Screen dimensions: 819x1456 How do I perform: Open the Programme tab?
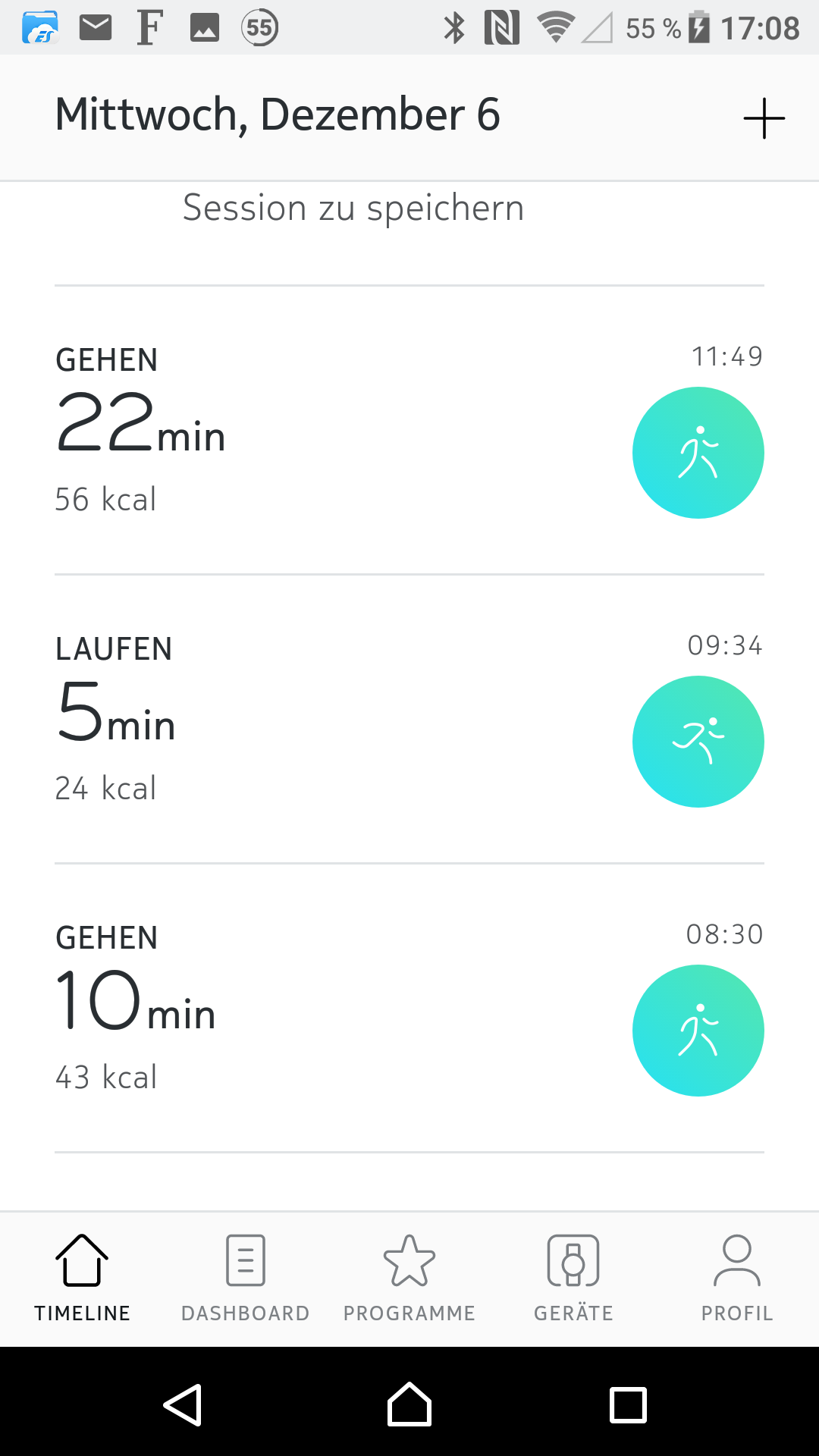(x=409, y=1279)
